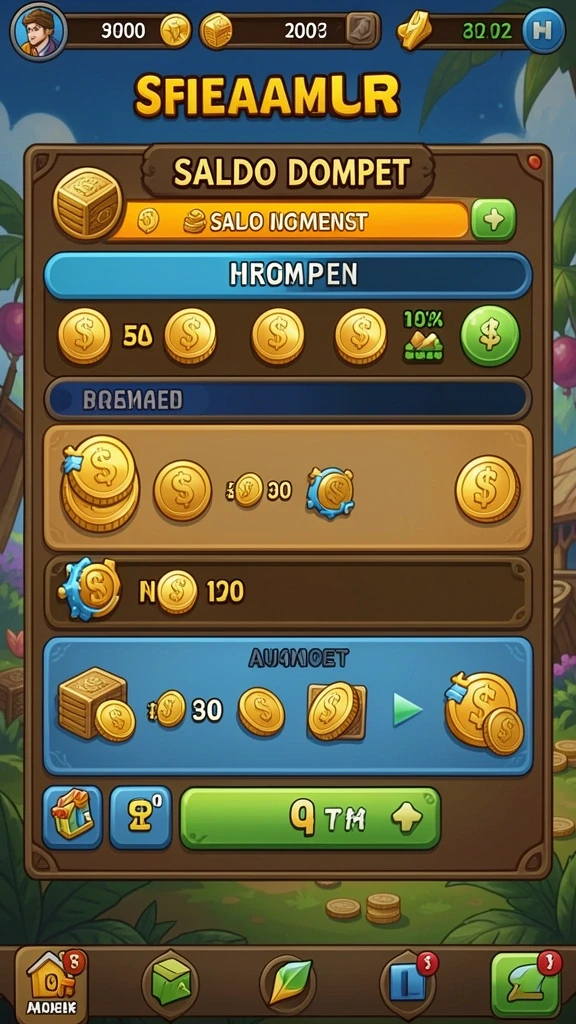Open the green chat tab with badge
This screenshot has height=1024, width=576.
(x=526, y=985)
